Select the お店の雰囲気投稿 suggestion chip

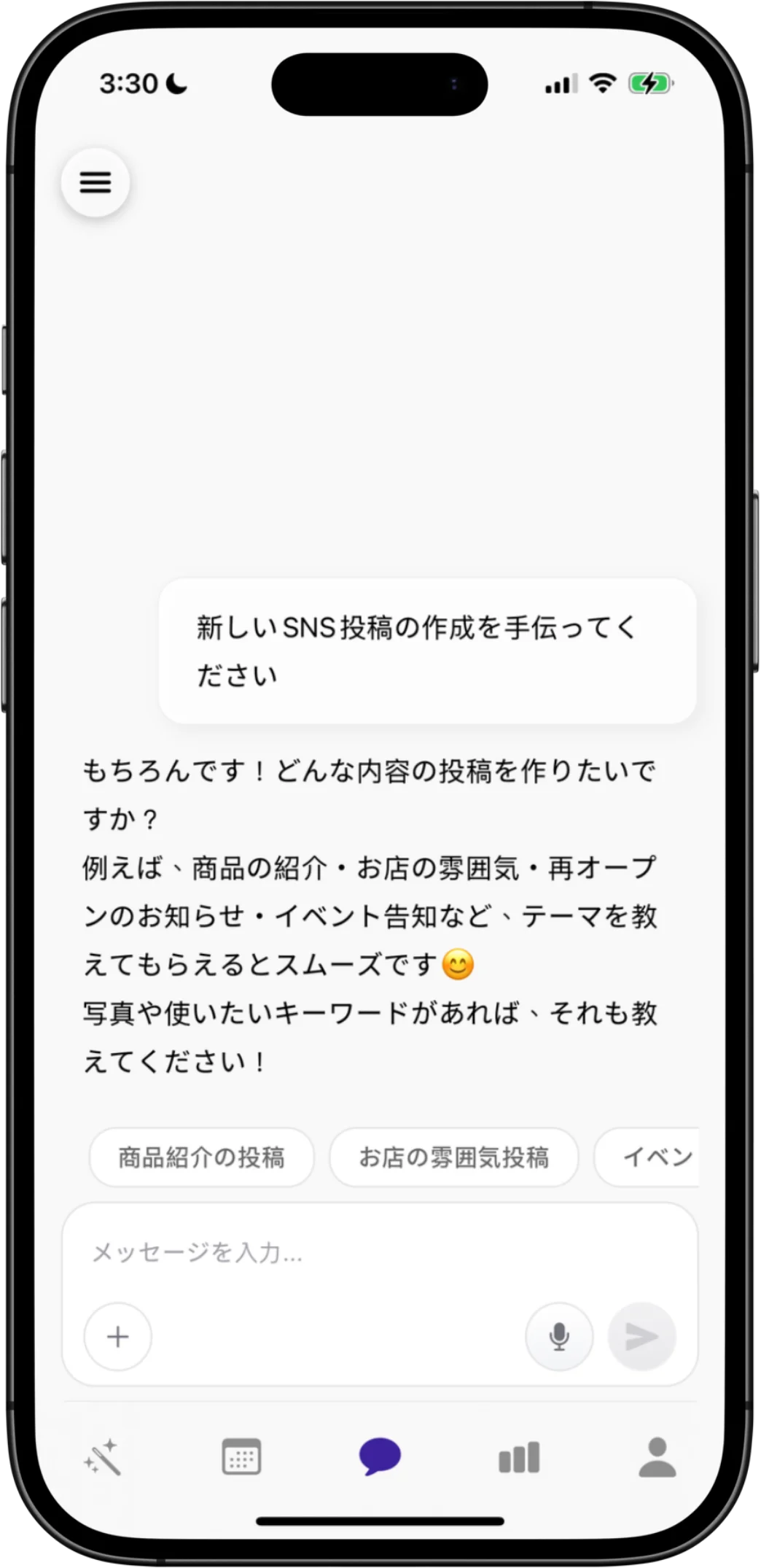pyautogui.click(x=454, y=1157)
